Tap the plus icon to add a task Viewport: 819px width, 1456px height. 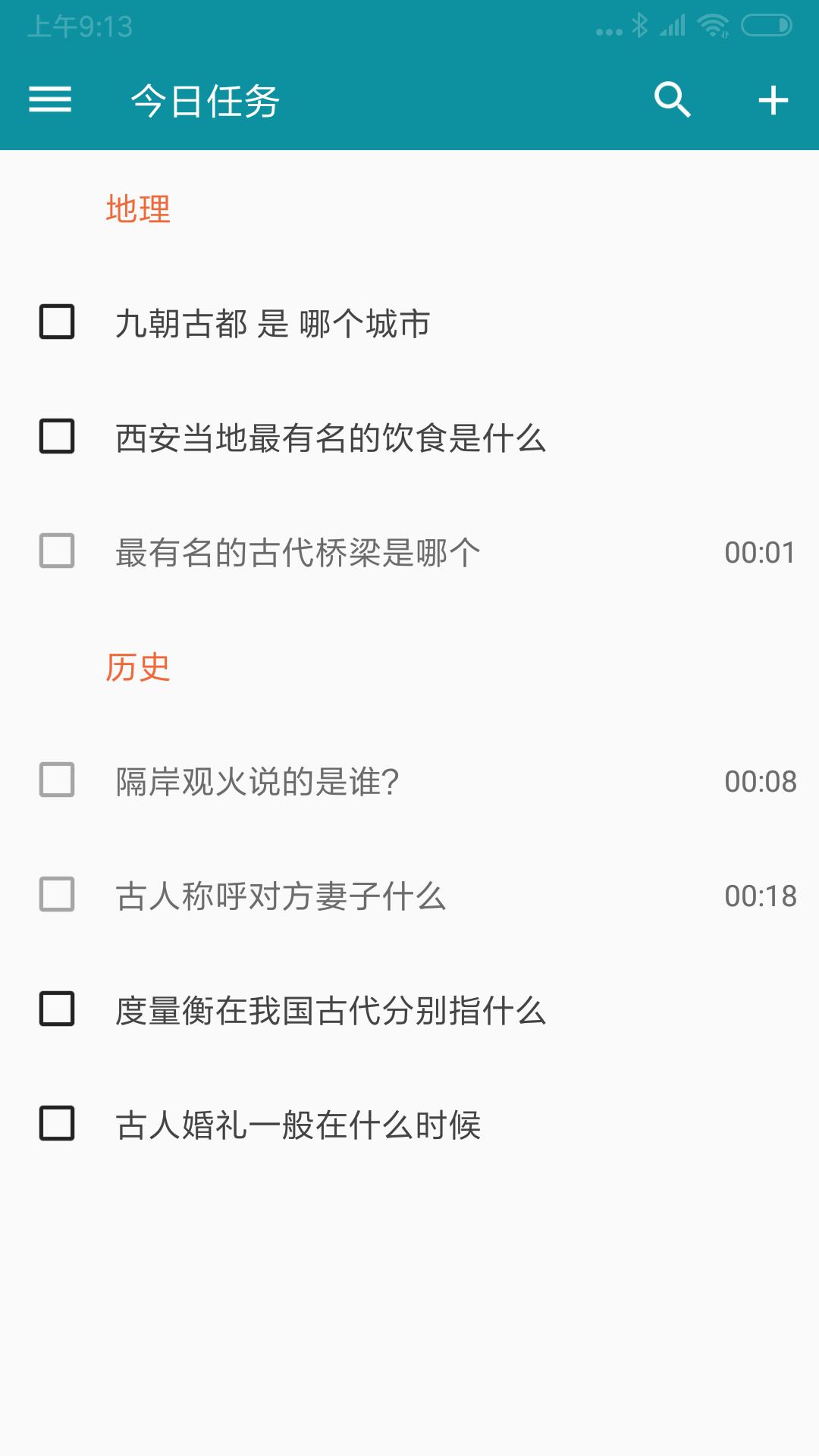point(772,100)
